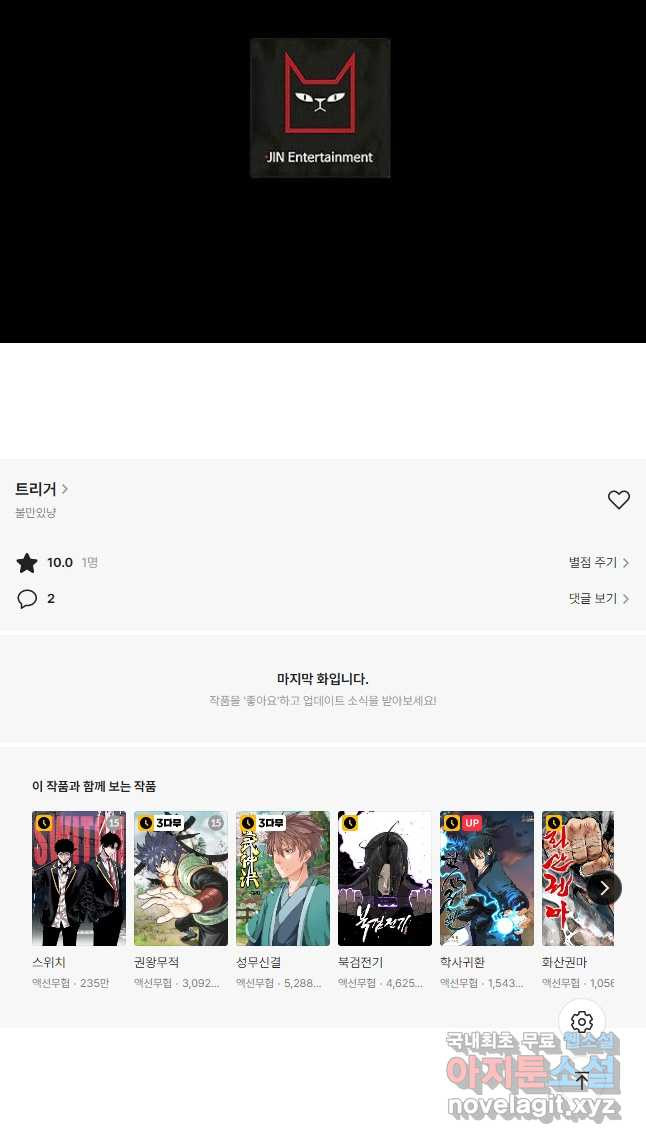Open the 북검전기 webtoon card

tap(385, 878)
